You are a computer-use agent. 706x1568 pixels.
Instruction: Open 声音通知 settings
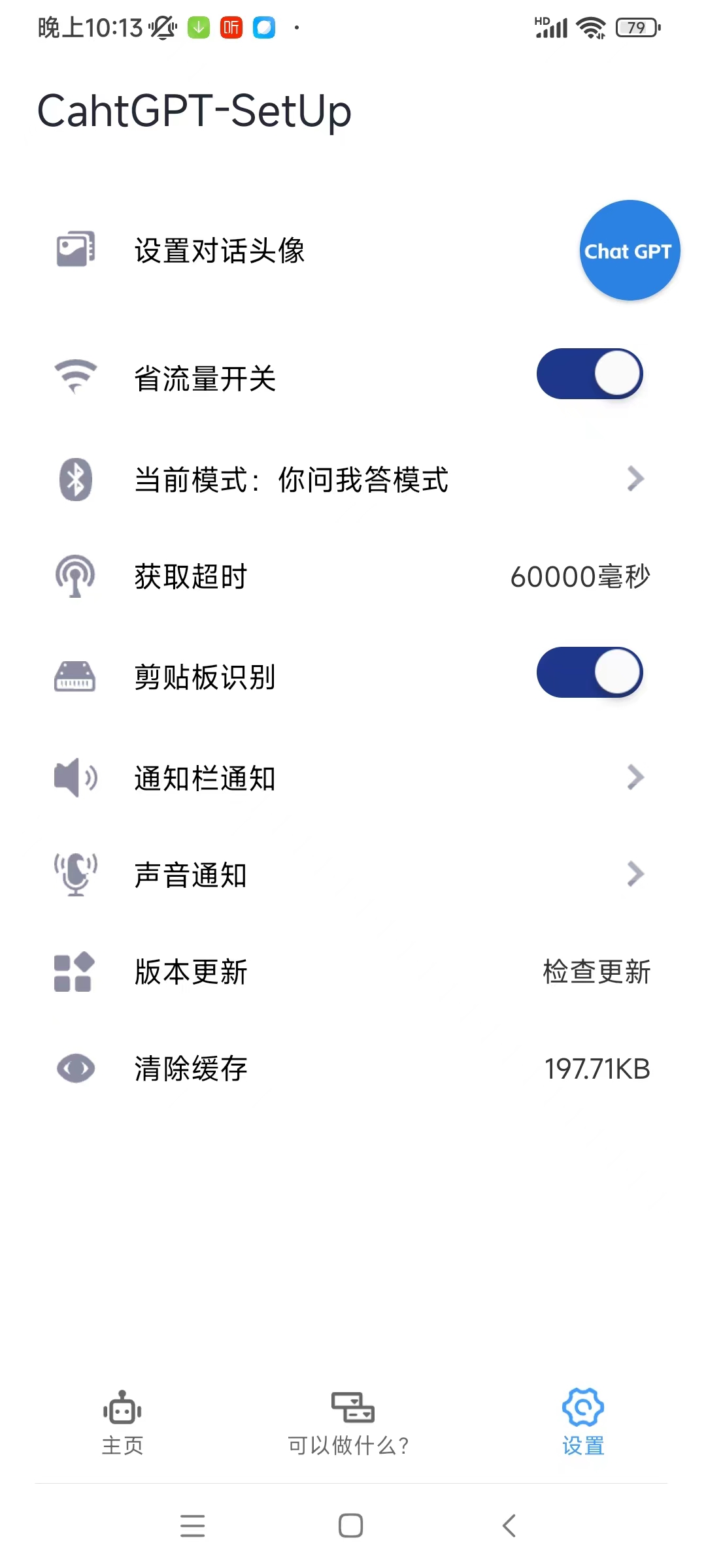coord(353,874)
